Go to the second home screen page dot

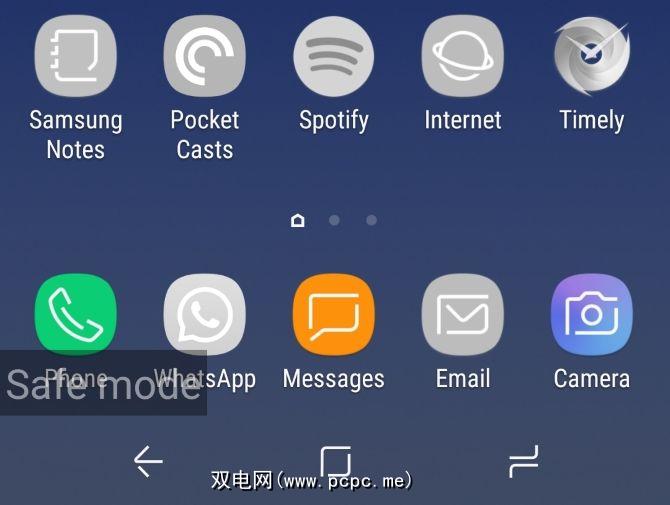click(334, 220)
